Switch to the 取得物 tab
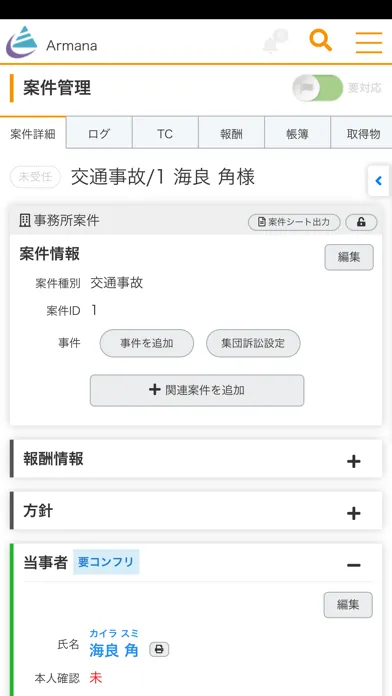392x696 pixels. click(x=362, y=133)
